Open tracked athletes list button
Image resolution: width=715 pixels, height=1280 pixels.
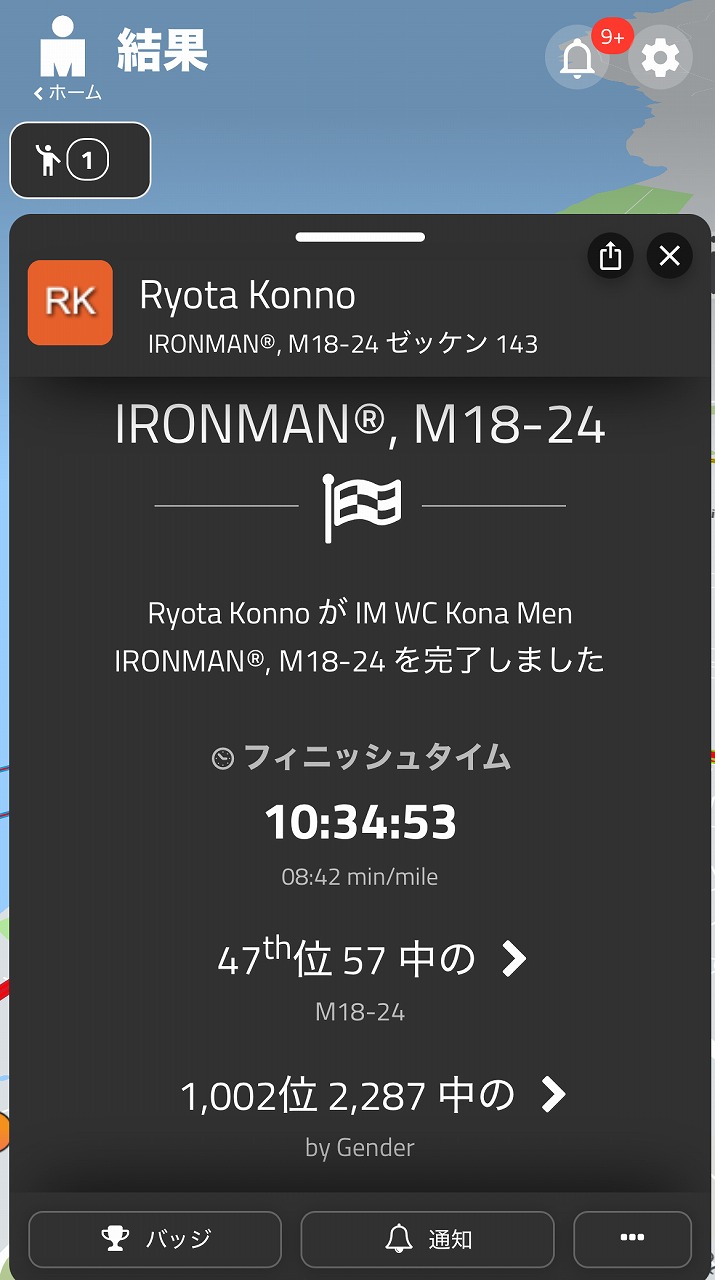[80, 160]
